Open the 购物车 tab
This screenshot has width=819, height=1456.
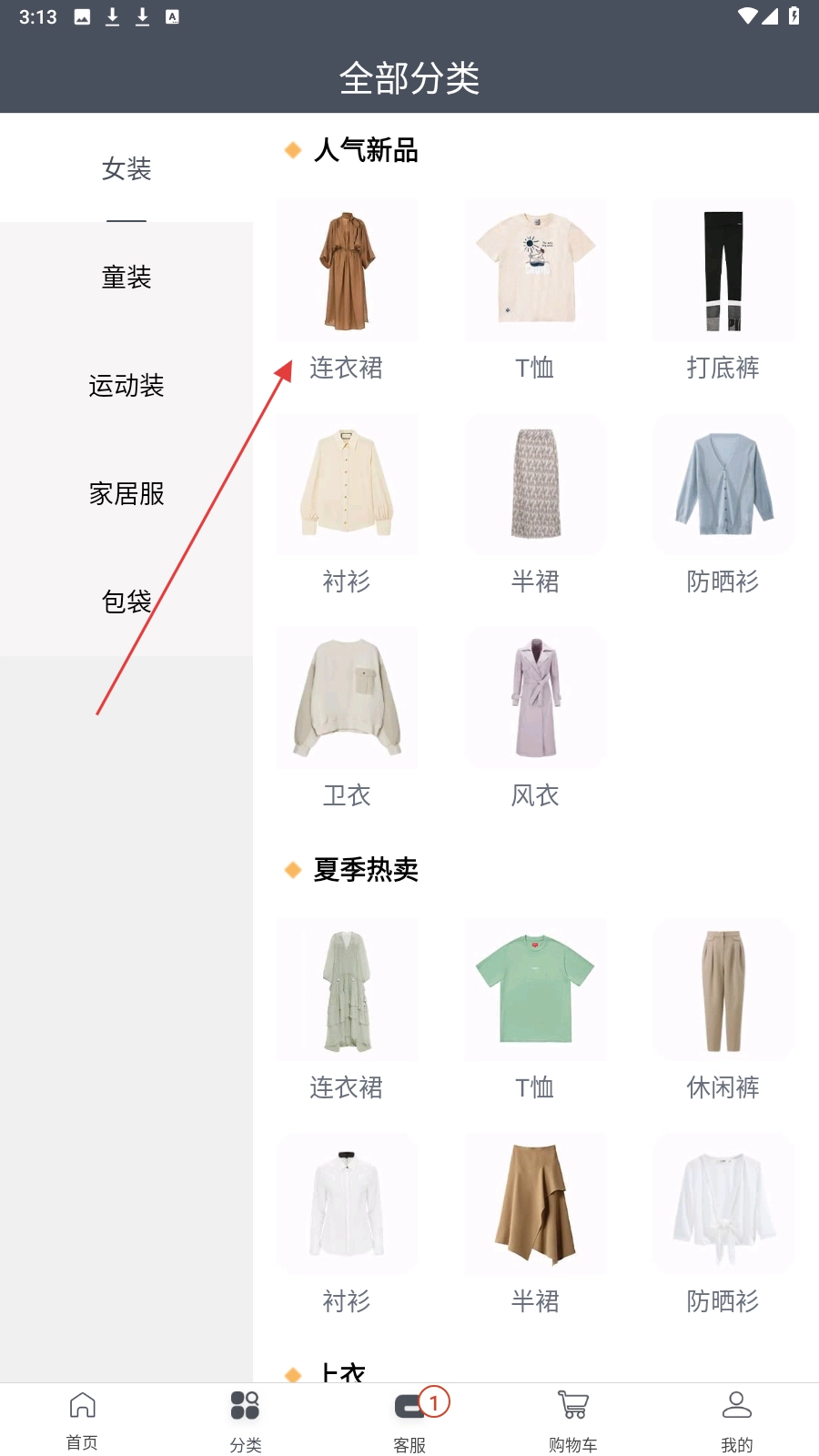click(573, 1420)
